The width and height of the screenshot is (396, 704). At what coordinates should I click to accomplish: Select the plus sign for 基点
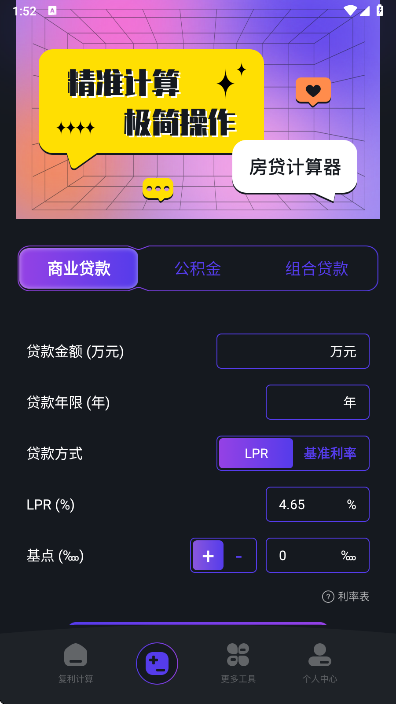[x=208, y=556]
